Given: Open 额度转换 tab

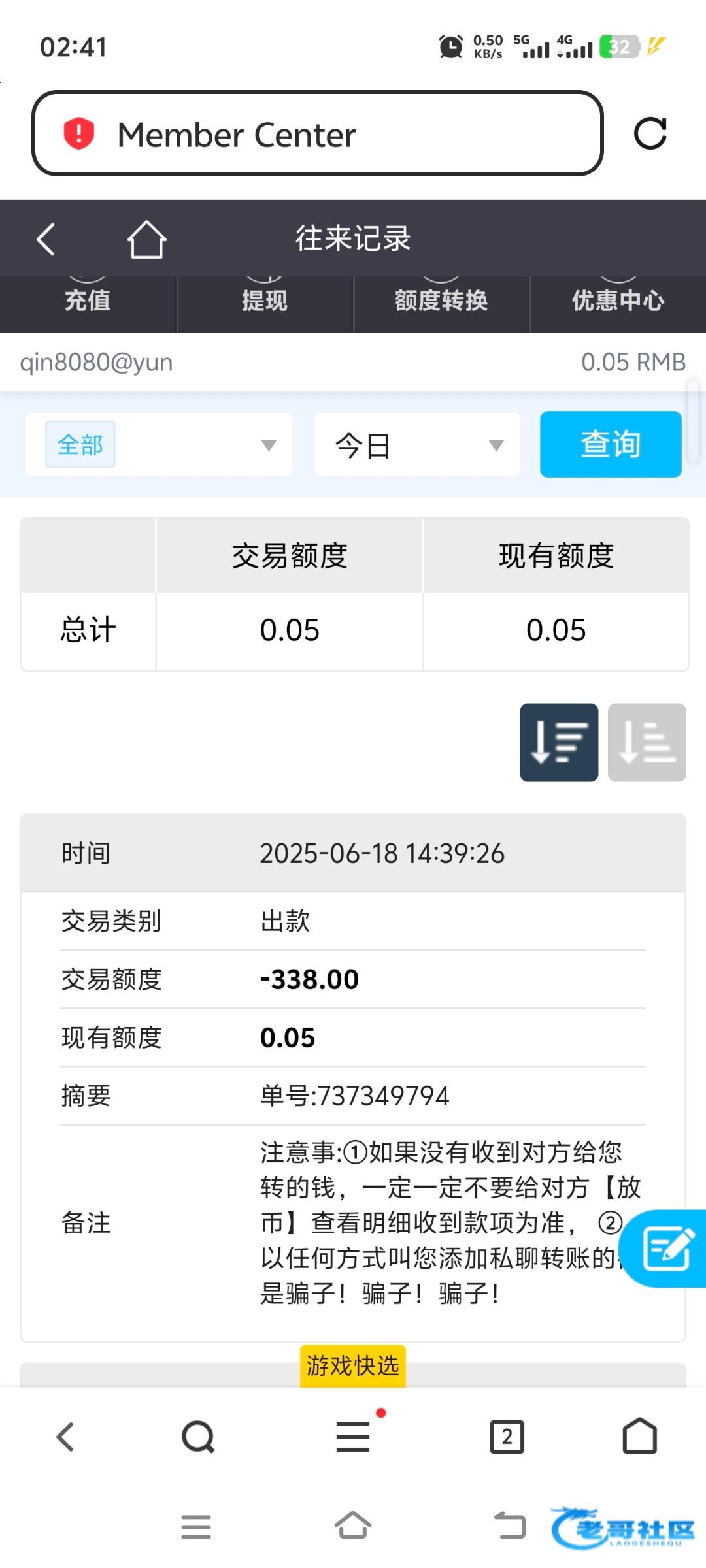Looking at the screenshot, I should (441, 301).
